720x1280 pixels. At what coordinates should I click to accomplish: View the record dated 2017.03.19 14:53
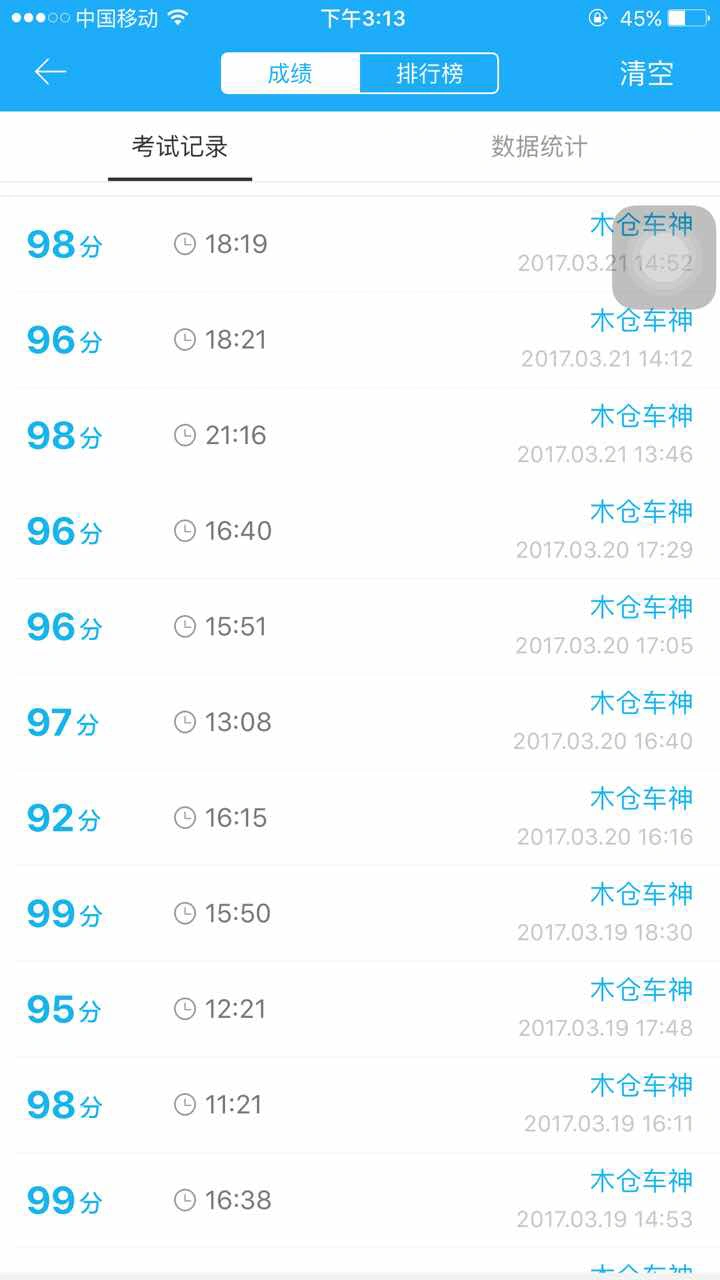[x=360, y=1200]
